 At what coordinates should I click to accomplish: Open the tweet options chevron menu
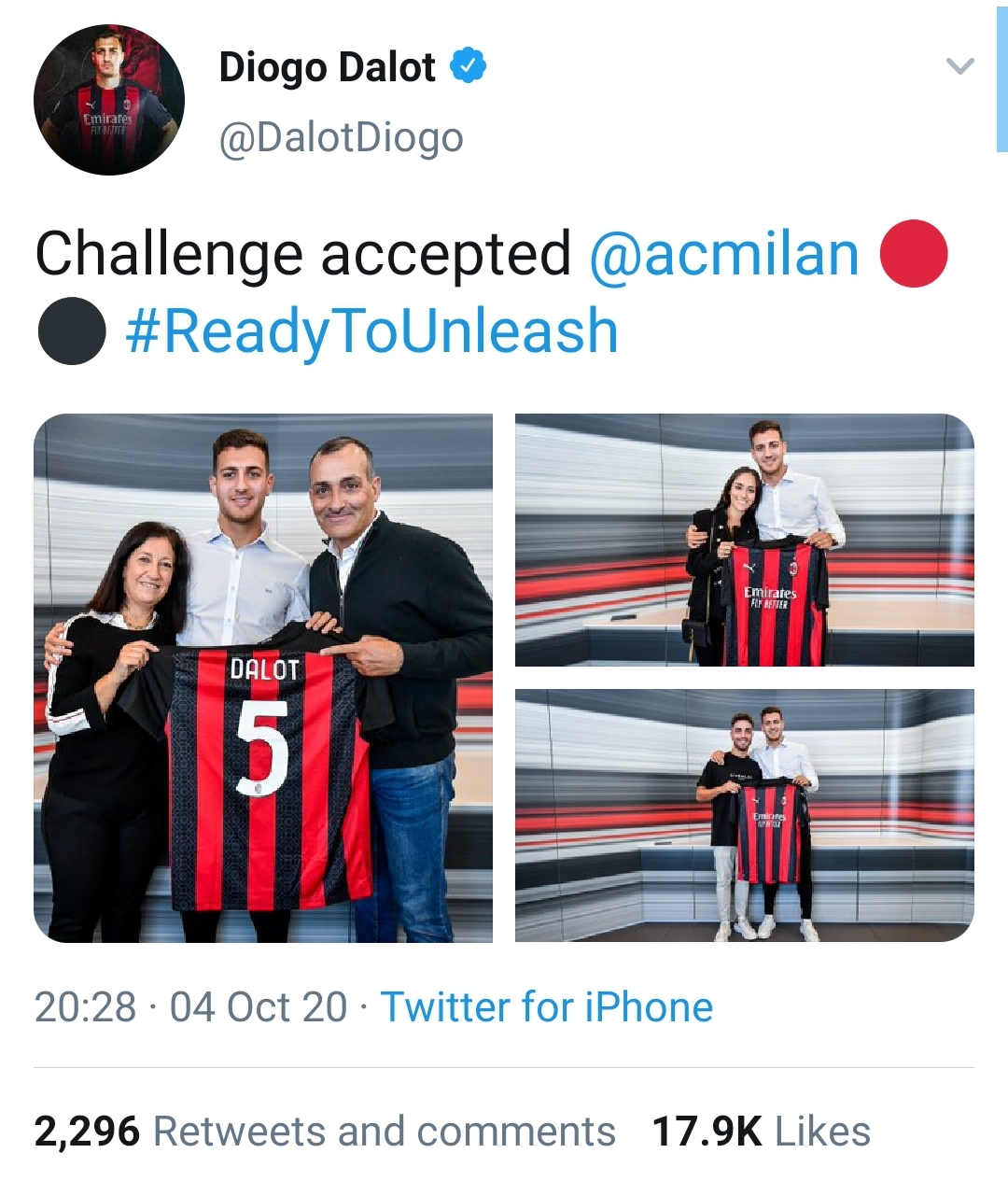959,66
